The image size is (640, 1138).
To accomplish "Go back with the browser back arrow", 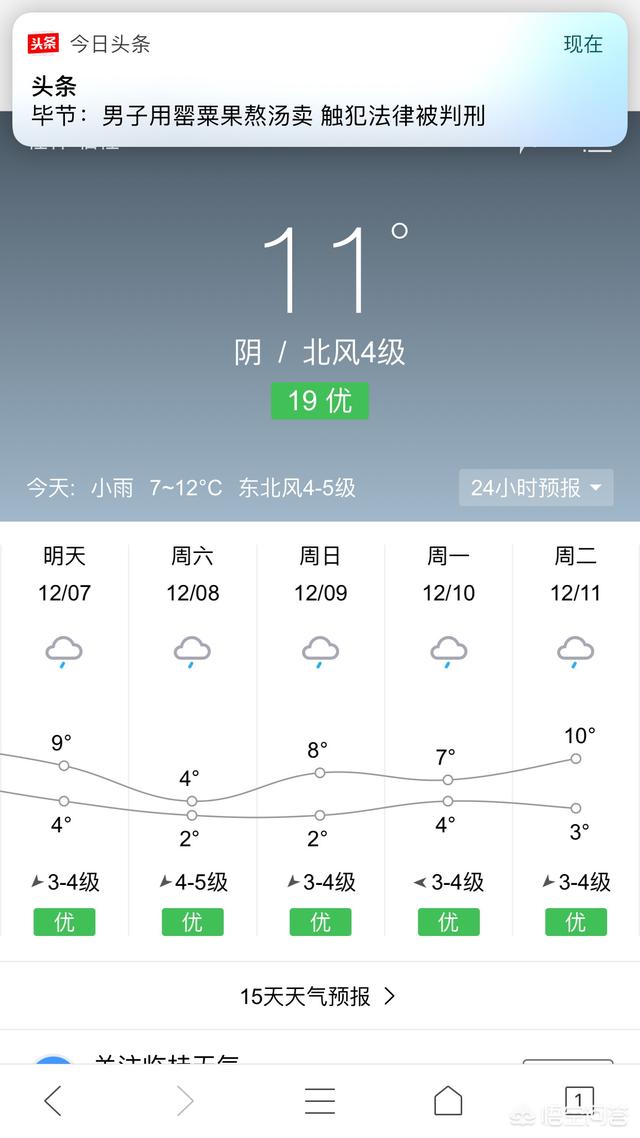I will [x=53, y=1101].
